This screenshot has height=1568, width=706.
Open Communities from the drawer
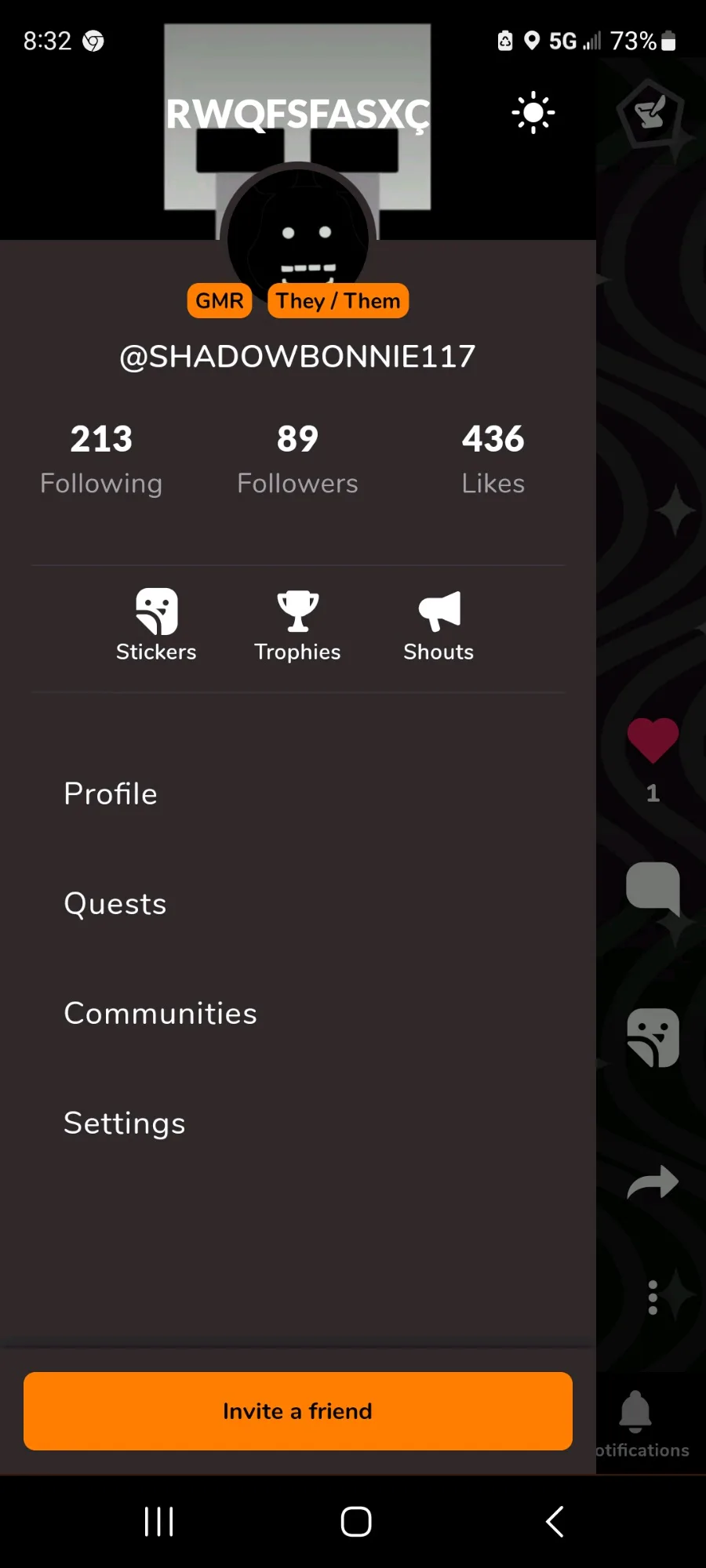pyautogui.click(x=160, y=1013)
